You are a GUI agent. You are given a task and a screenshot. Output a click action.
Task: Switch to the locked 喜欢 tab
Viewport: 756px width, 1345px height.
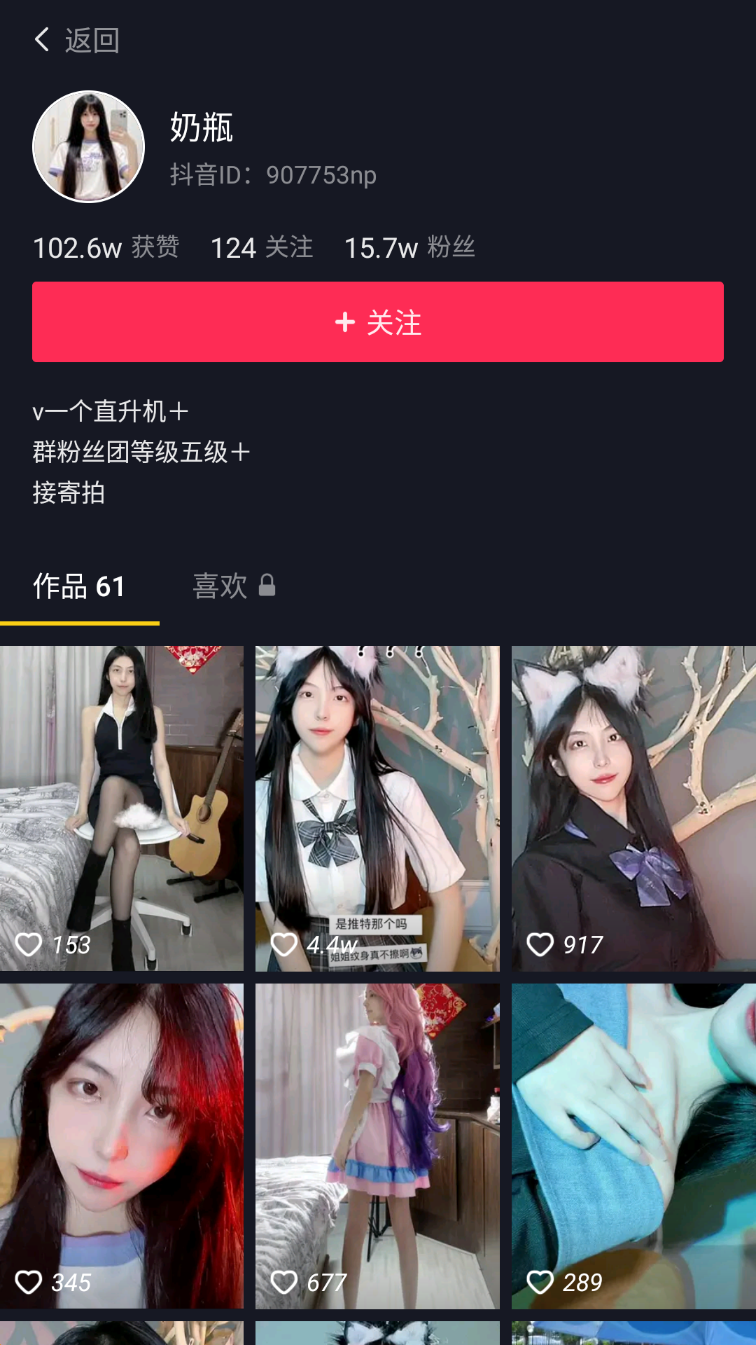(x=233, y=586)
